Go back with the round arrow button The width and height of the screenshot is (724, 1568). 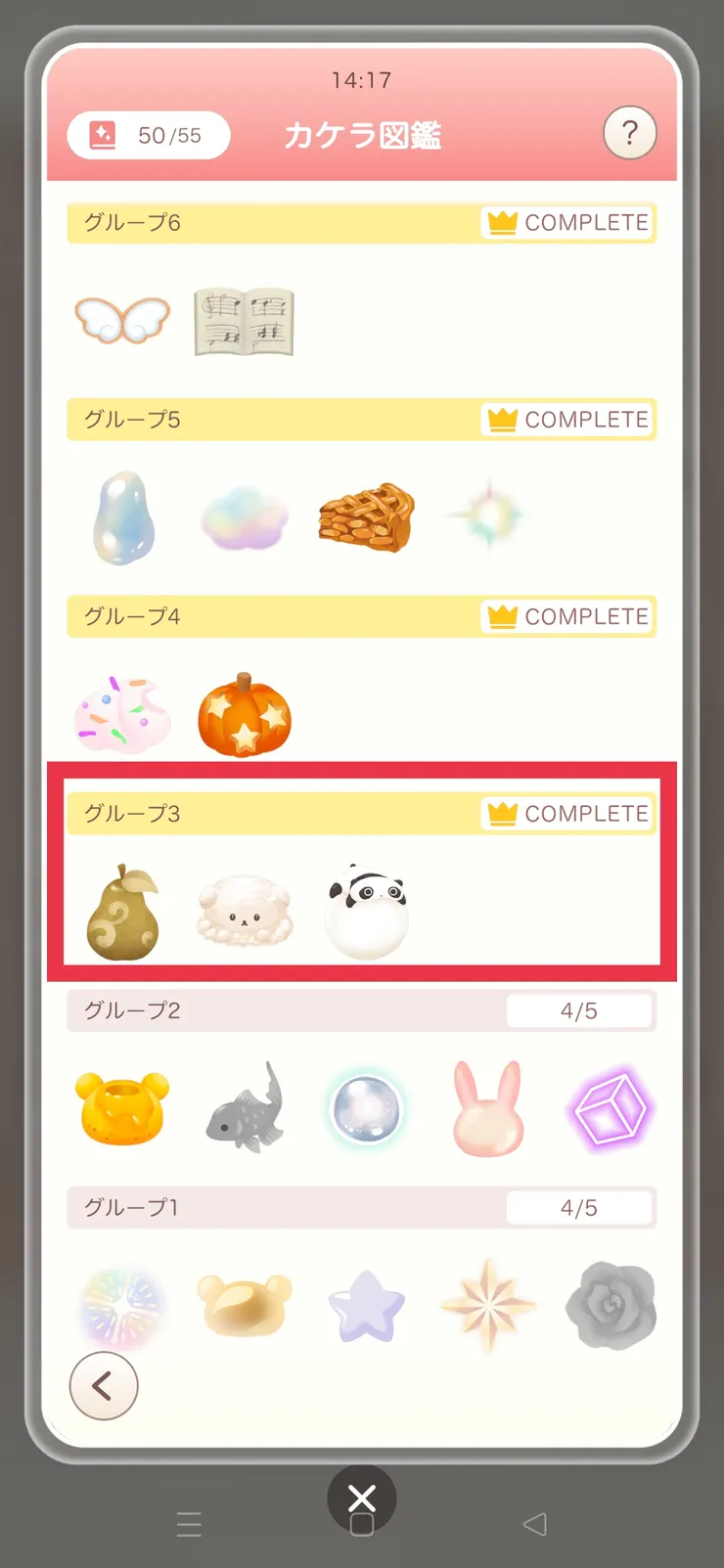104,1385
